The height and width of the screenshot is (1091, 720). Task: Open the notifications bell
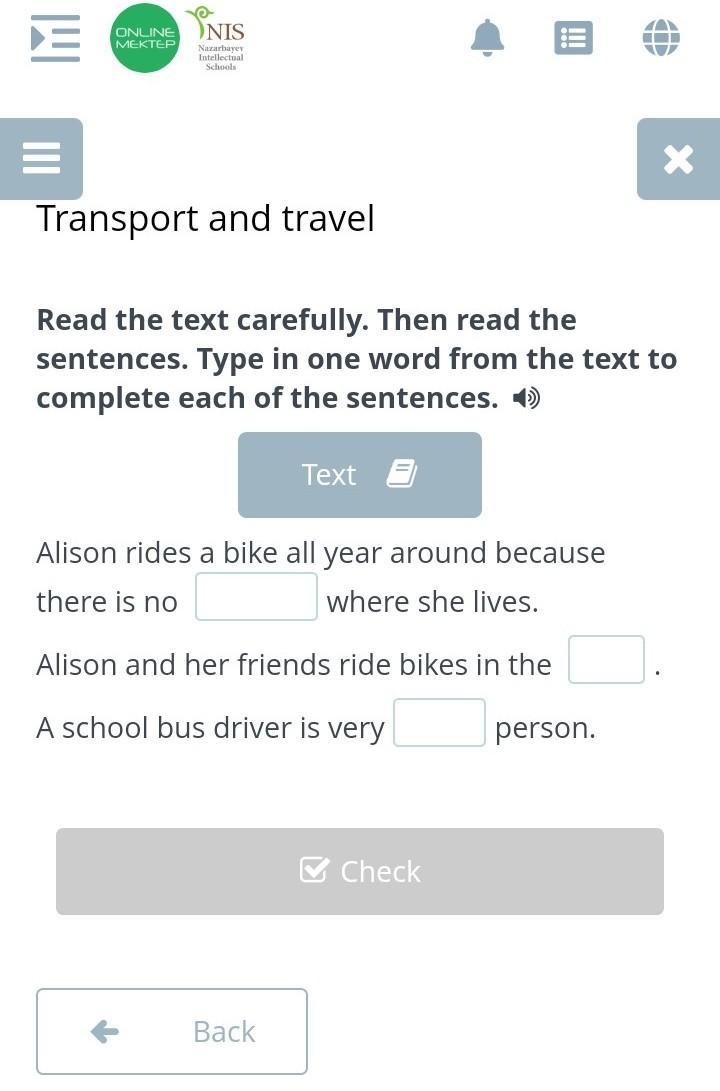pos(487,38)
